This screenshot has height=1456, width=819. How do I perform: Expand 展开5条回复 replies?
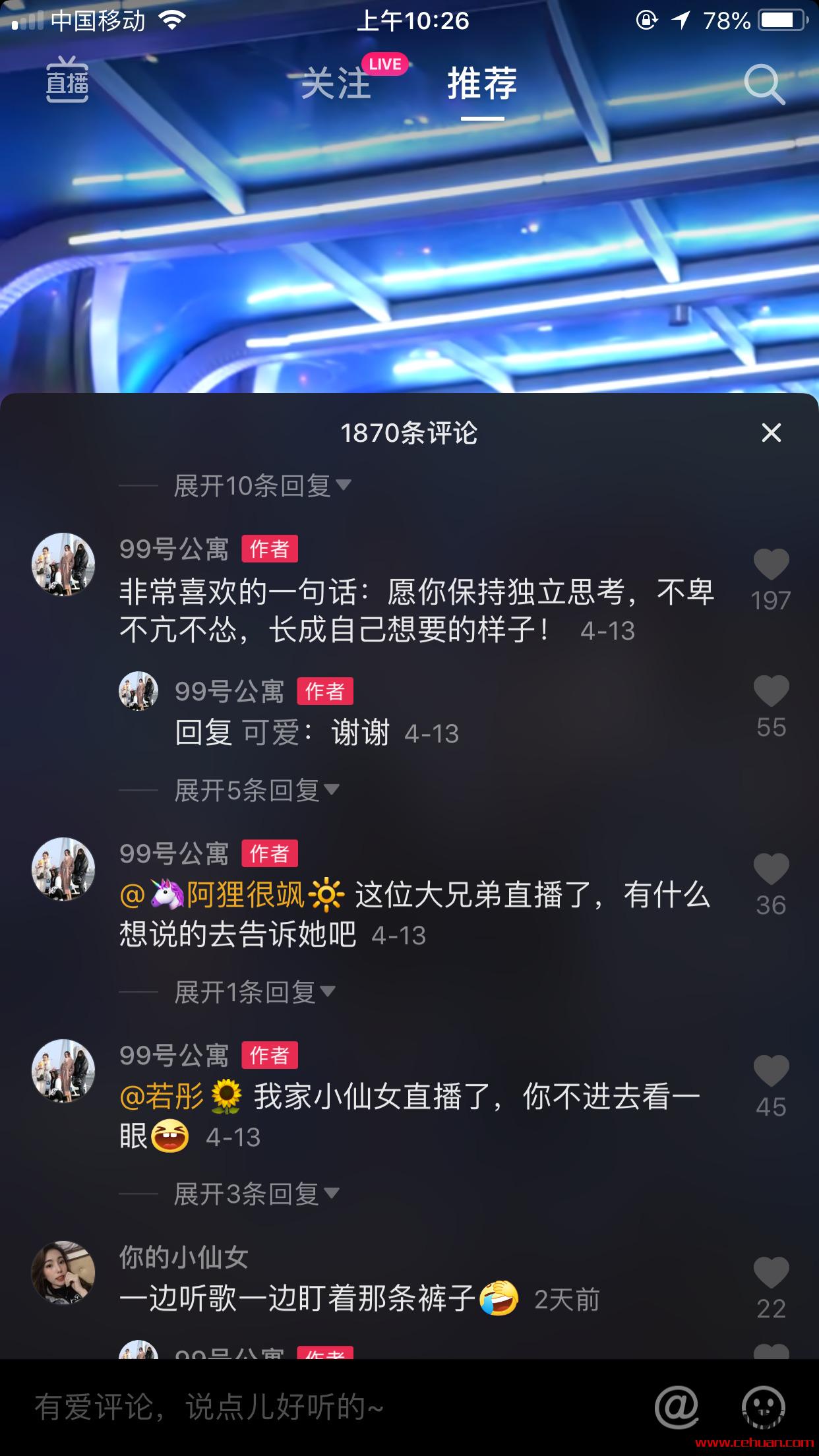256,790
